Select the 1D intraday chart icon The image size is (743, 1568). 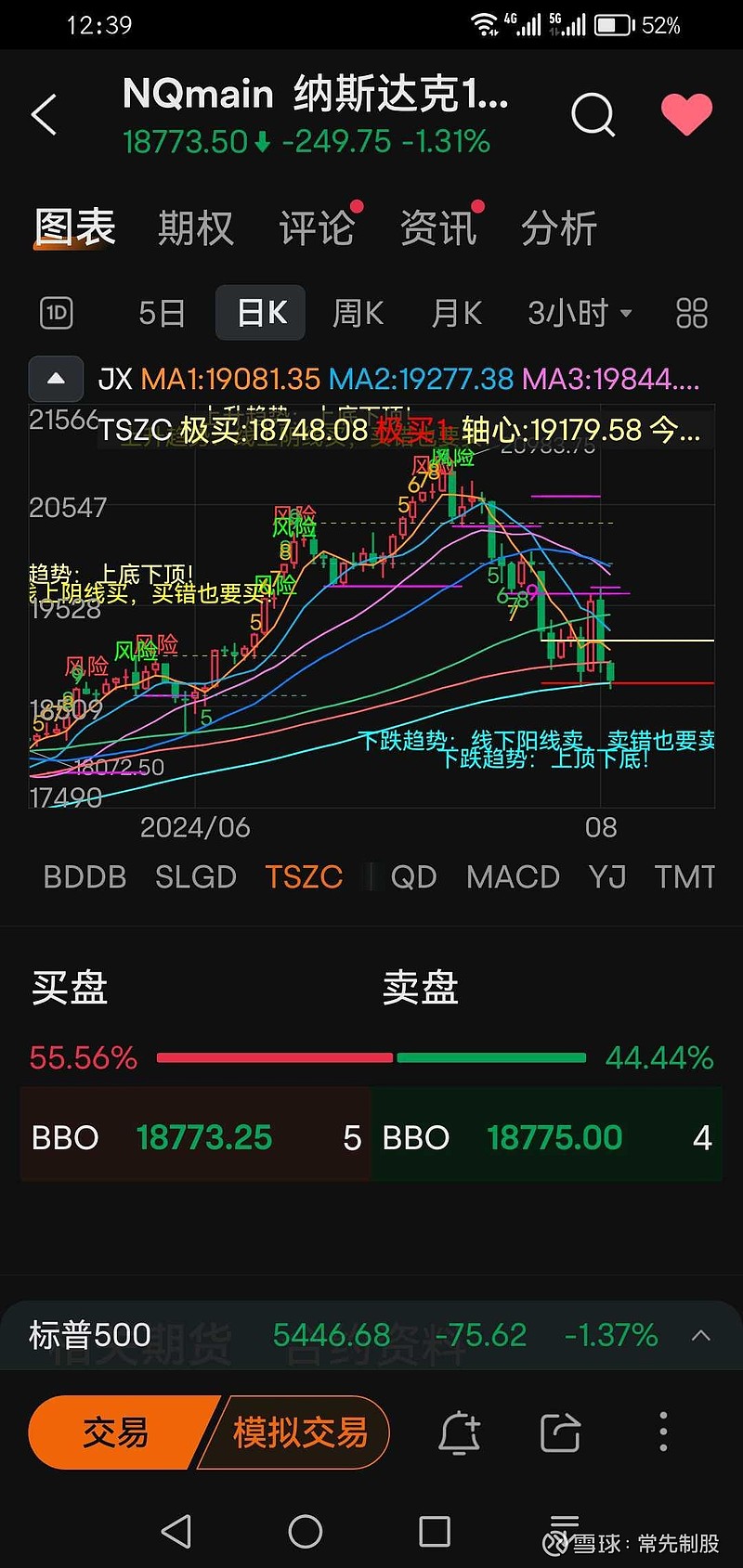(x=57, y=313)
